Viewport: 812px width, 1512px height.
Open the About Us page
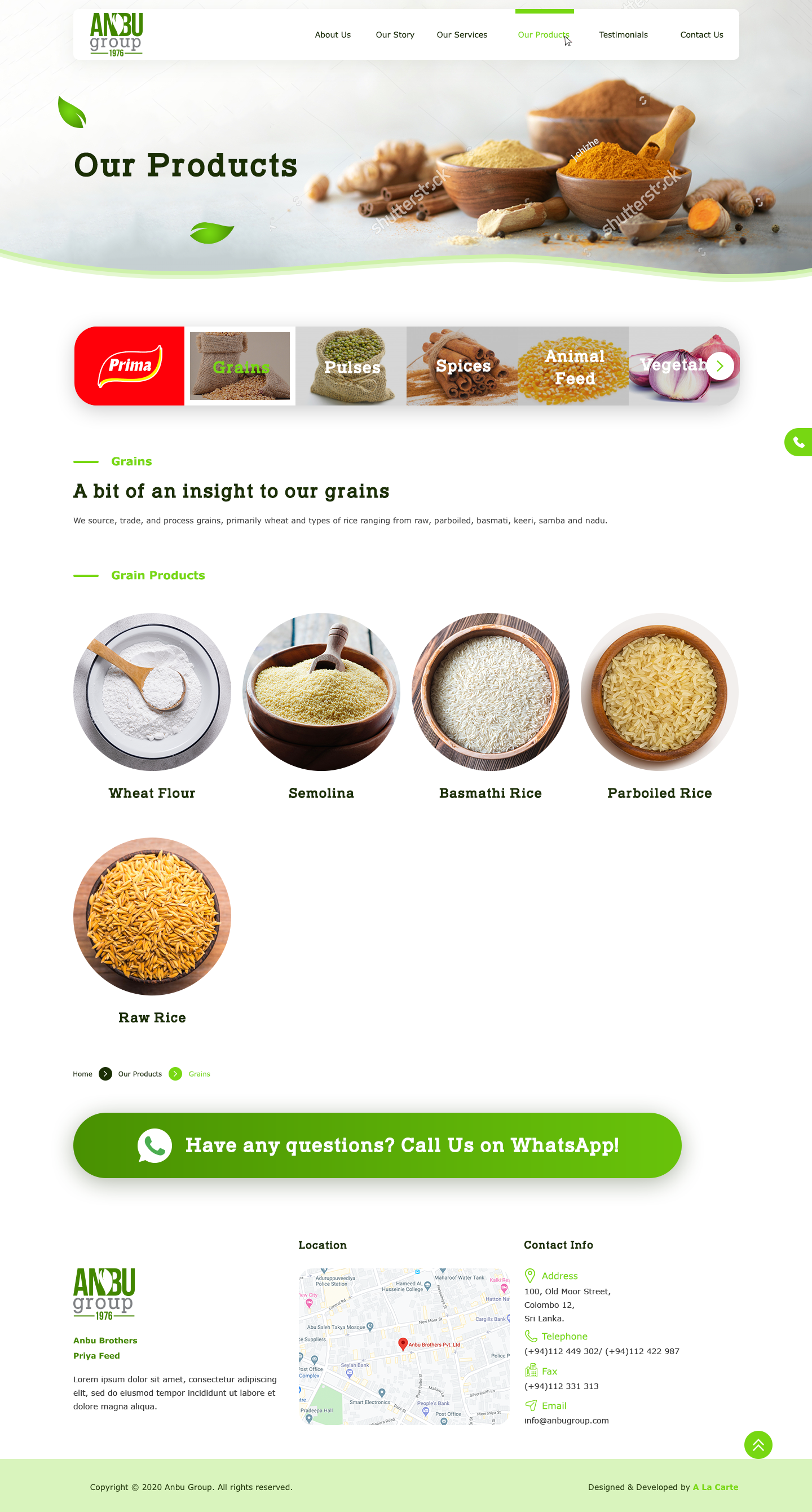pos(332,34)
